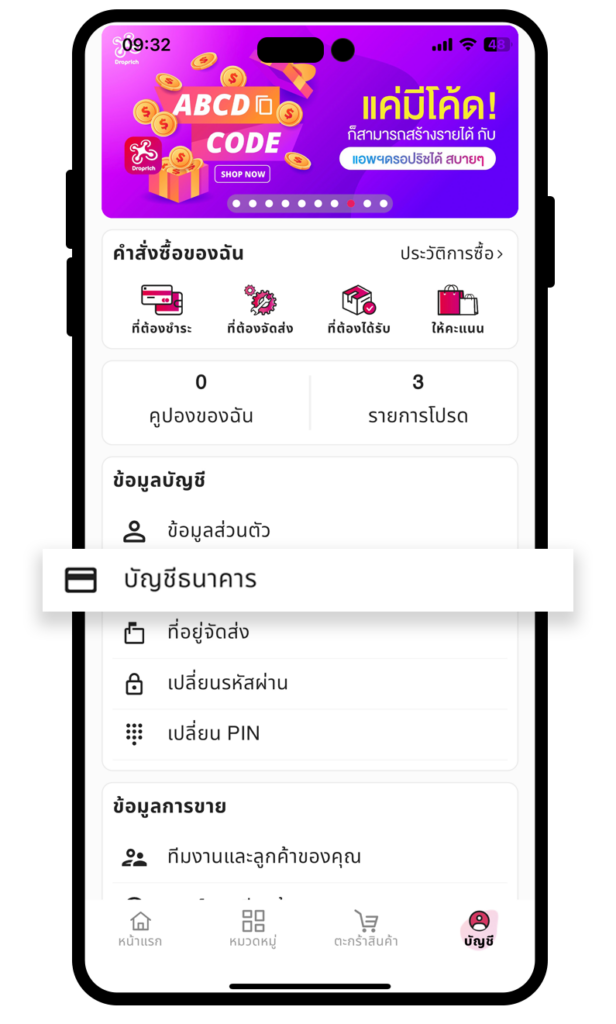The height and width of the screenshot is (1024, 616).
Task: Open shipping address (ที่อยู่จัดส่ง)
Action: pos(310,632)
